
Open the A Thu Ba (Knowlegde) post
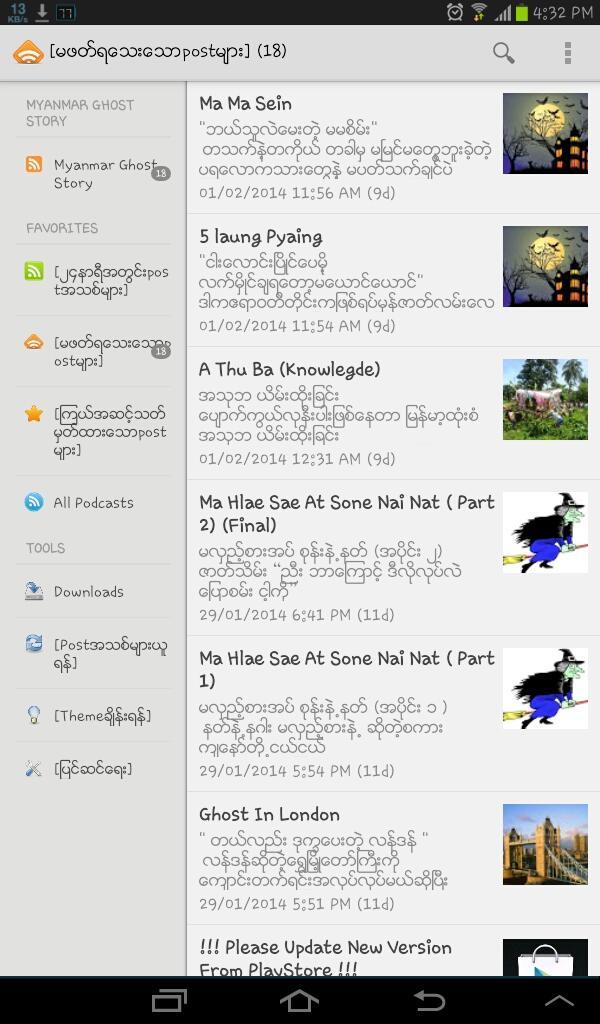click(x=345, y=413)
